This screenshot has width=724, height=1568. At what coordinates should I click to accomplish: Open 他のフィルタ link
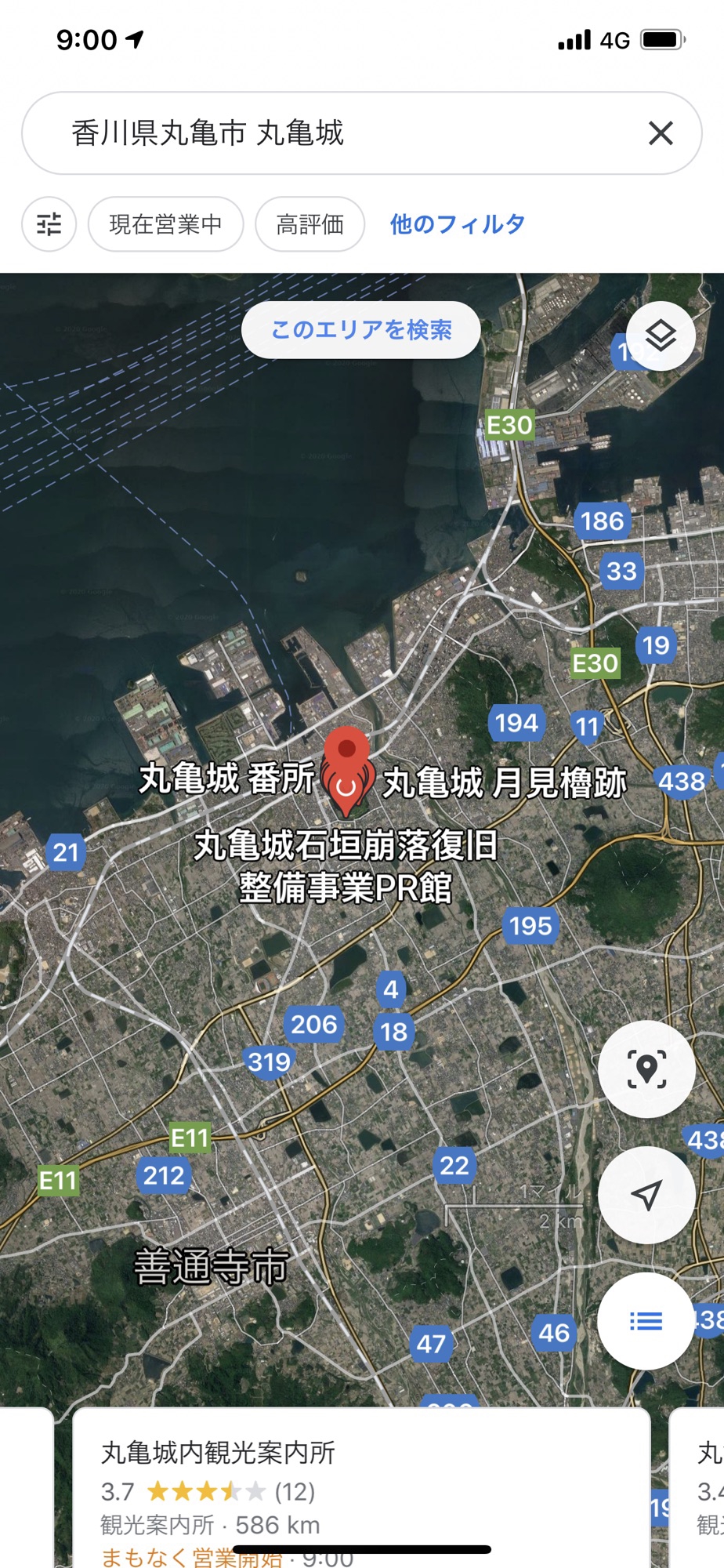coord(458,224)
